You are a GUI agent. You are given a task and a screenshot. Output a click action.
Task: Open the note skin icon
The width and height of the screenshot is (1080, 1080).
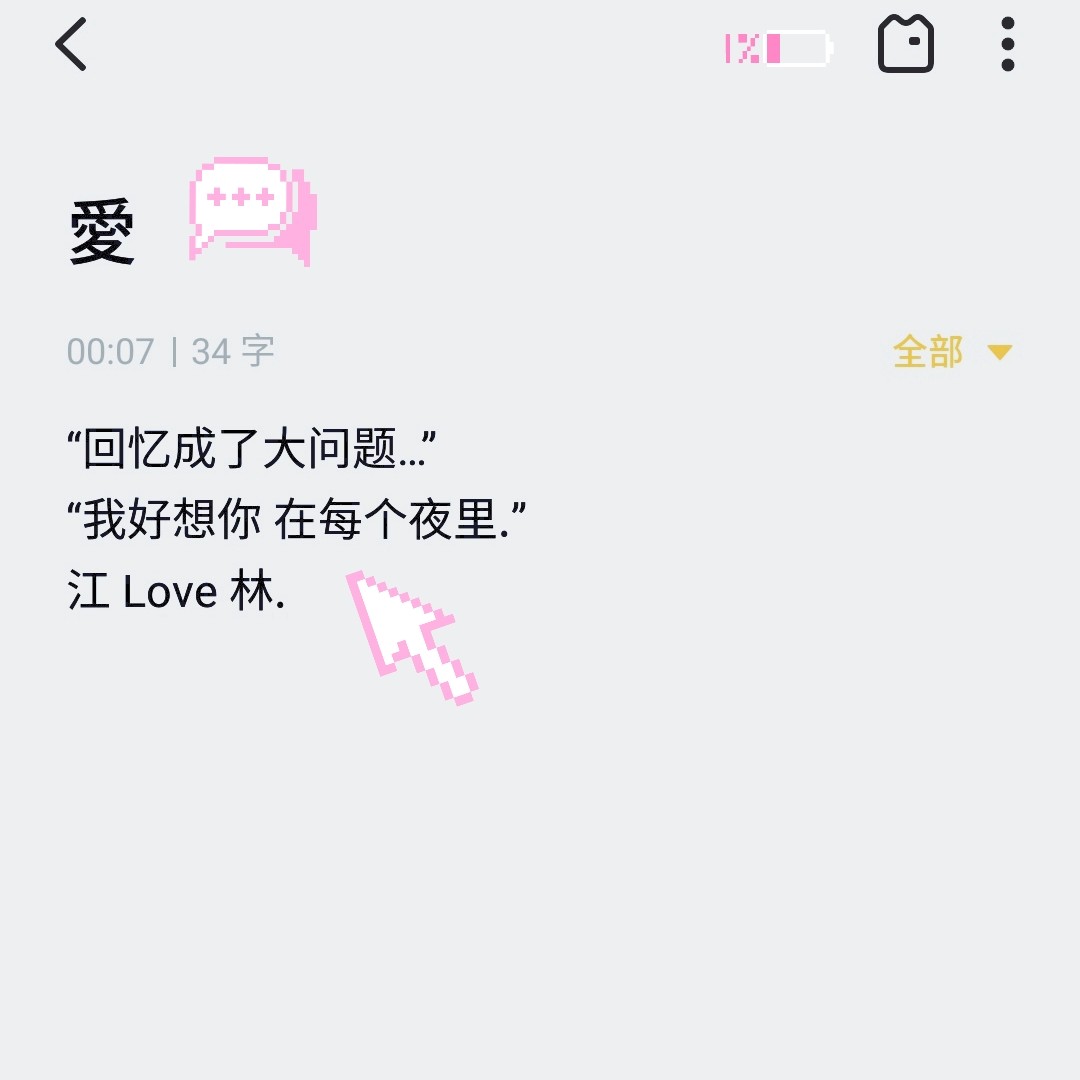coord(905,45)
